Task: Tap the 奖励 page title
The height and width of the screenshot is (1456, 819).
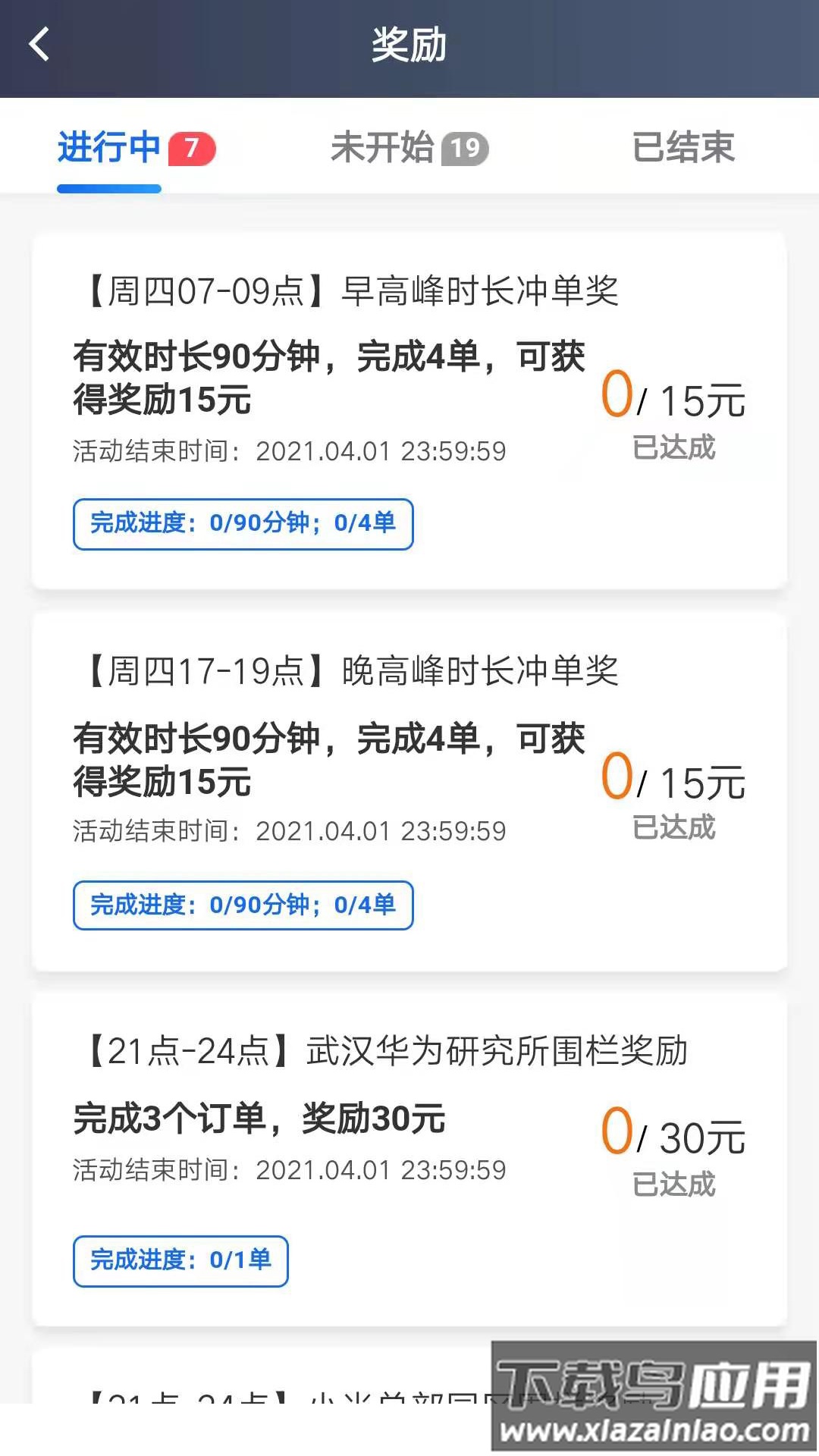Action: pyautogui.click(x=409, y=43)
